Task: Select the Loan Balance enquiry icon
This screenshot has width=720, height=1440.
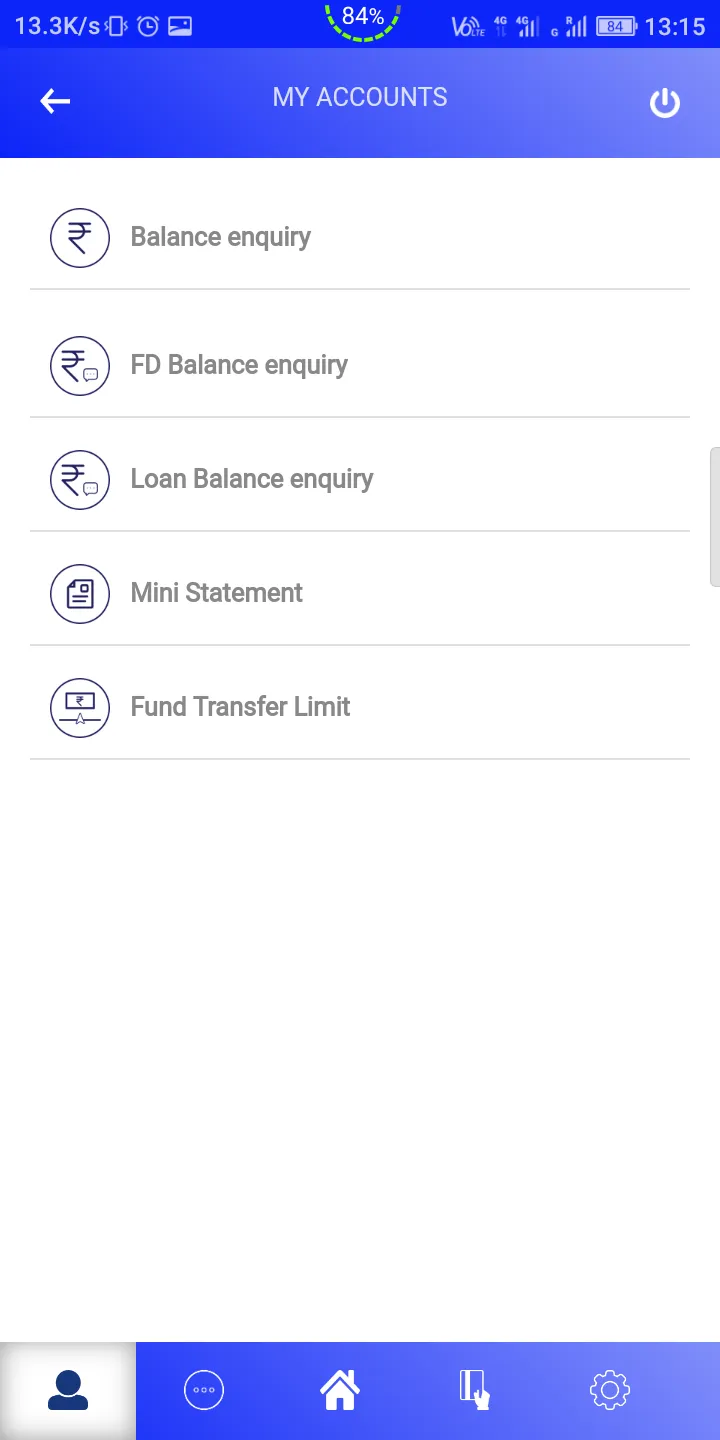Action: 80,480
